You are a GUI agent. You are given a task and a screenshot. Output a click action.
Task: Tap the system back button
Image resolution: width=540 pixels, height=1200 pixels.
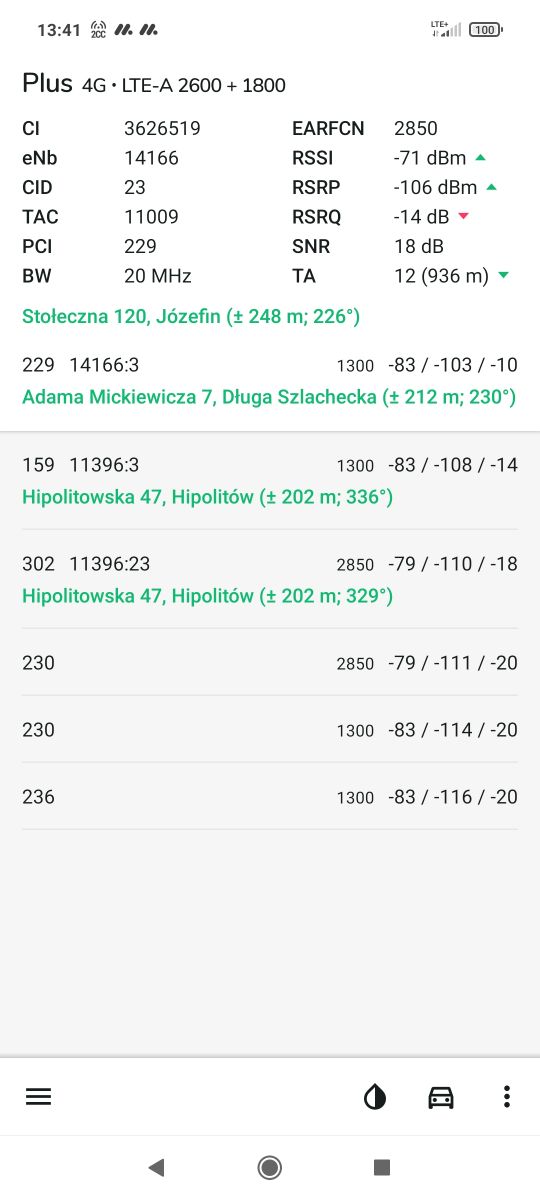point(156,1167)
